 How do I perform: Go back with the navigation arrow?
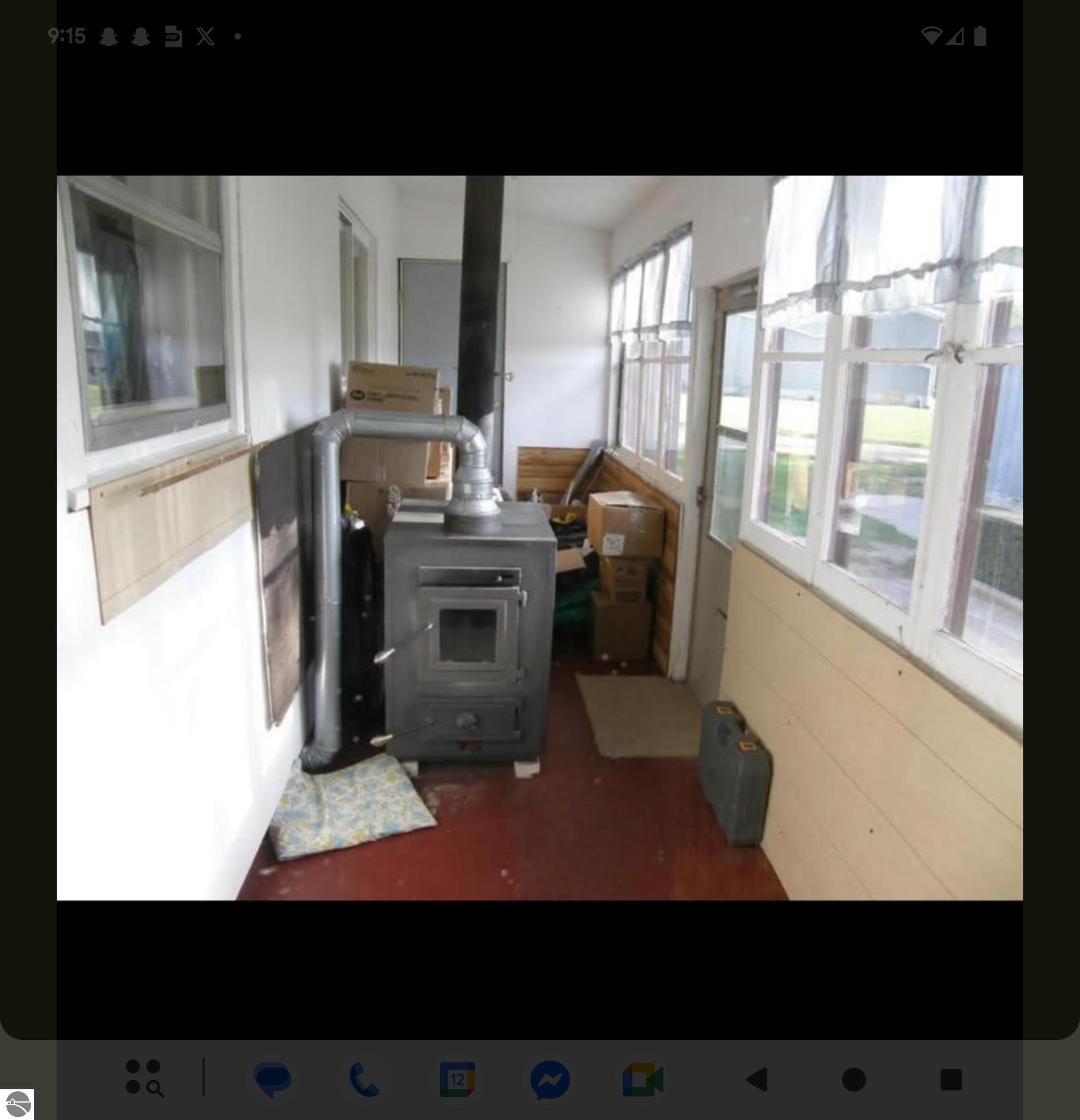(x=757, y=1079)
